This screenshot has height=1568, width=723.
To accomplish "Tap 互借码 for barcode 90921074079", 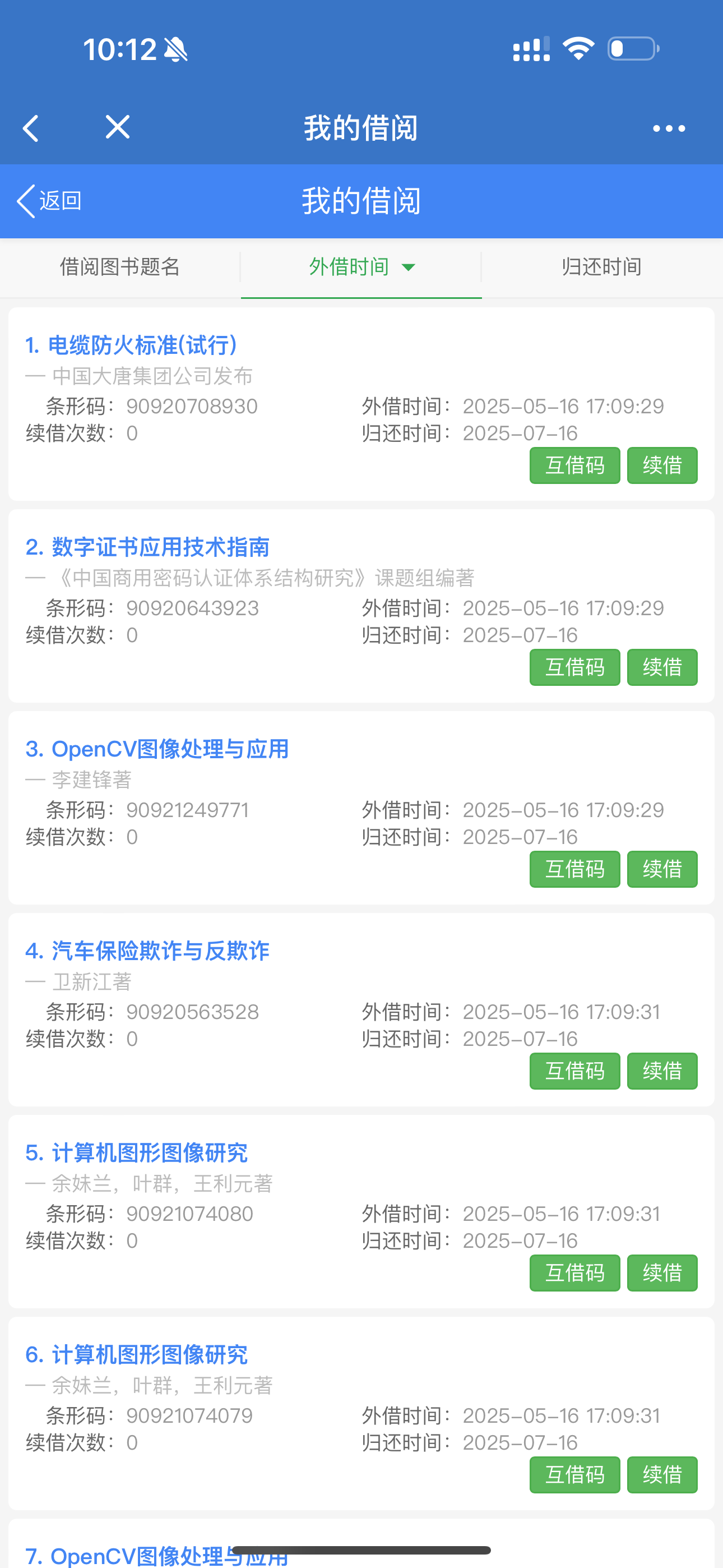I will 574,1475.
